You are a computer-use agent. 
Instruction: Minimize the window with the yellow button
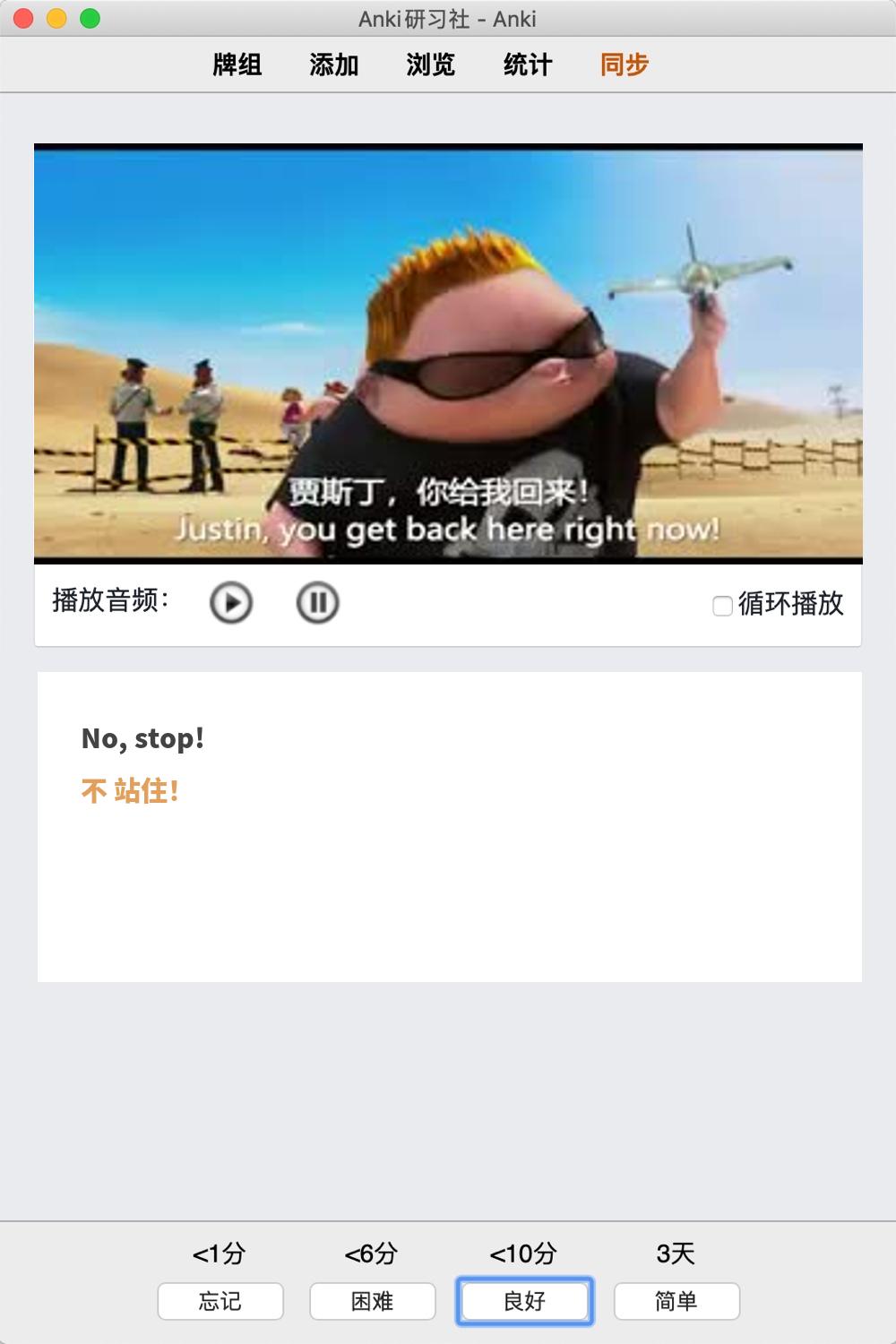click(x=56, y=18)
